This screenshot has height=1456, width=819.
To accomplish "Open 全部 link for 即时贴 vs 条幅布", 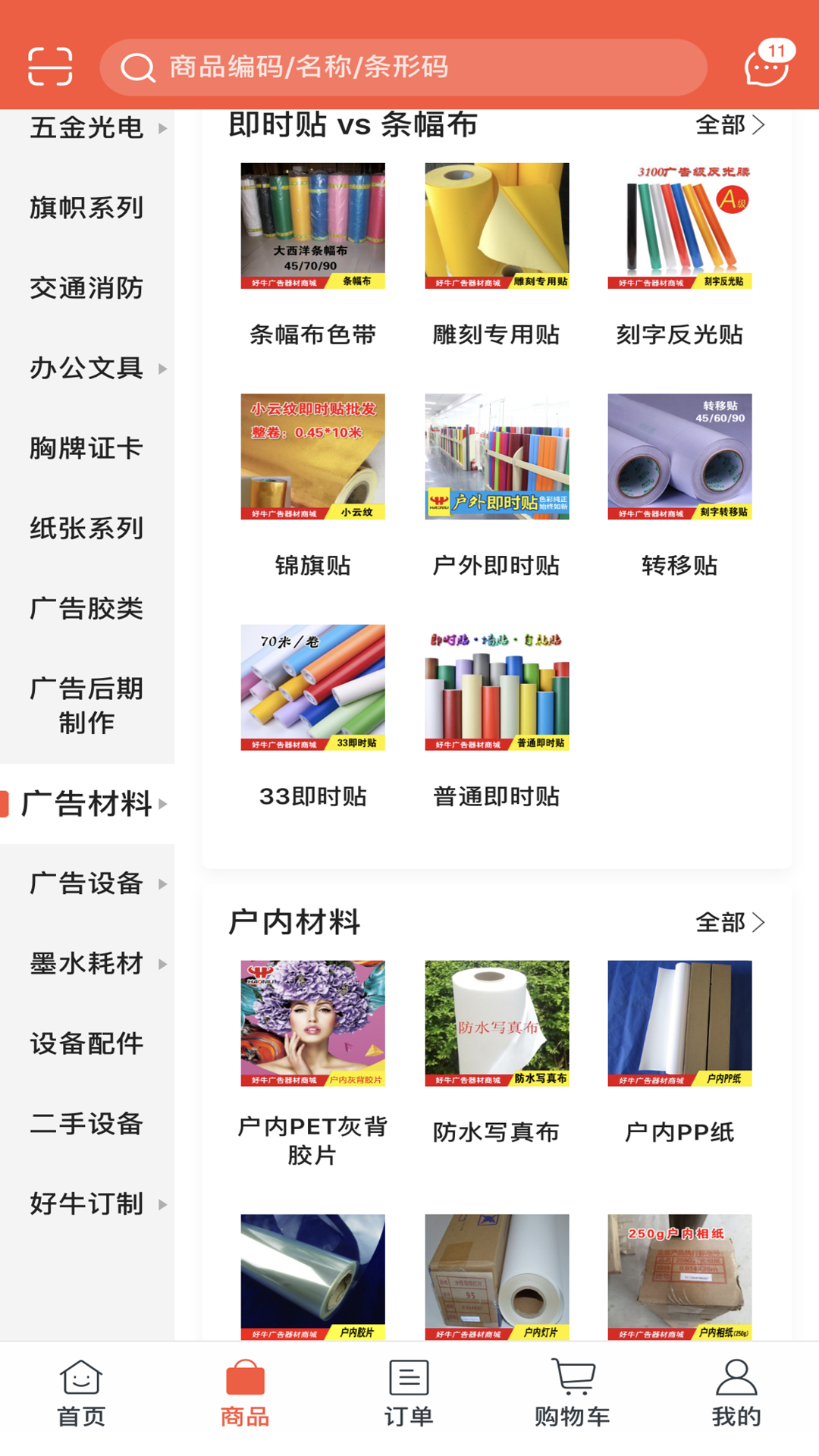I will pyautogui.click(x=726, y=127).
